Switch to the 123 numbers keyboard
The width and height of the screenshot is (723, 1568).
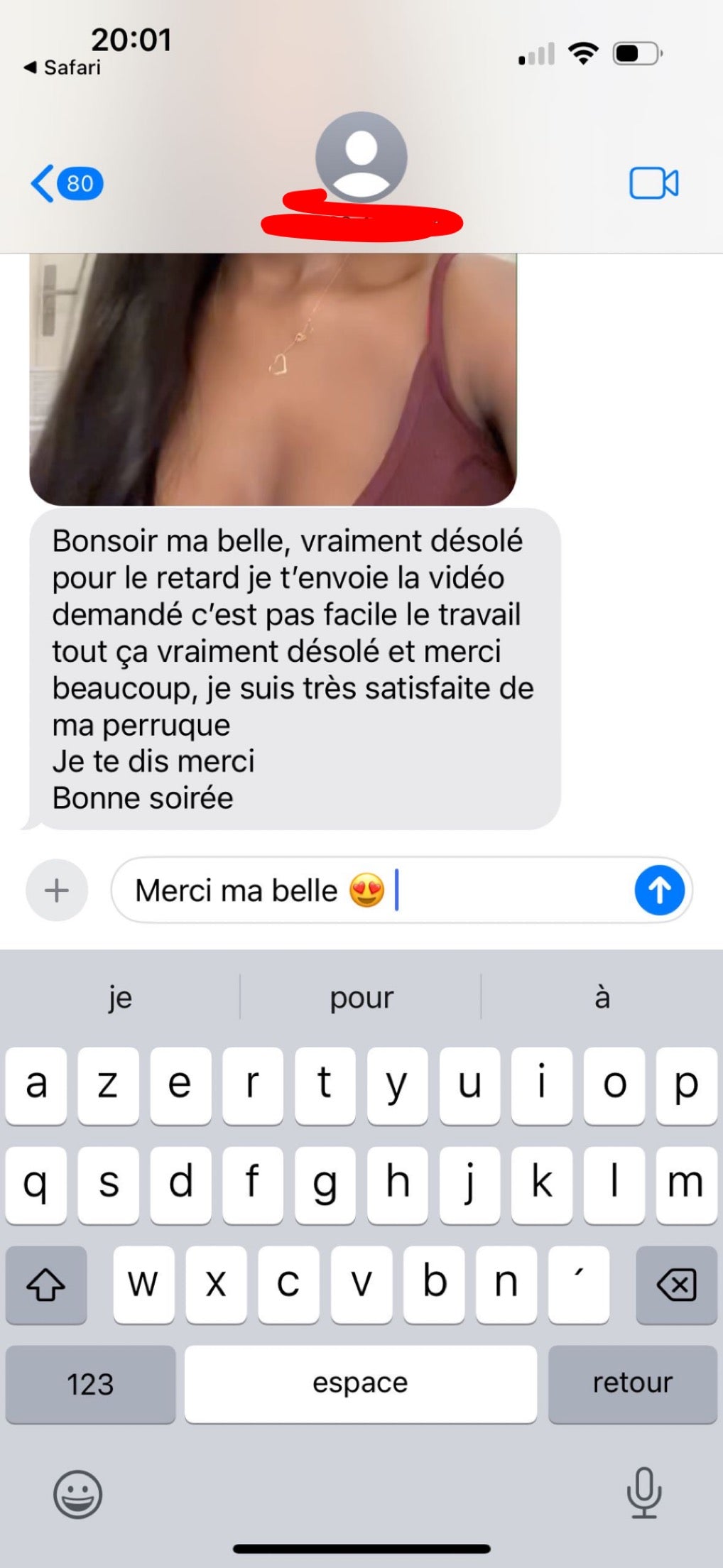tap(90, 1383)
